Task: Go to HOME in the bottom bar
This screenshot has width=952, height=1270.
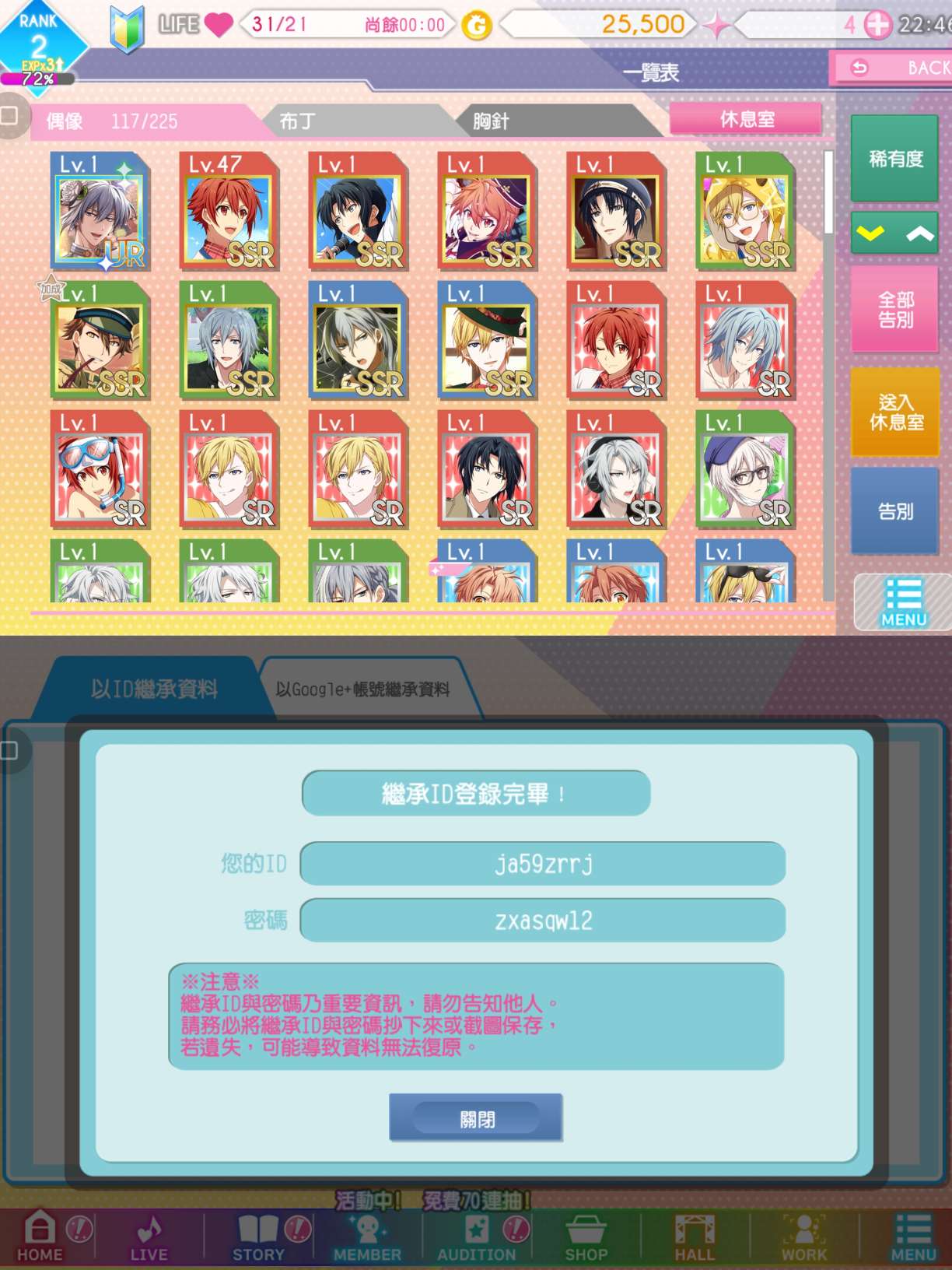Action: (x=39, y=1237)
